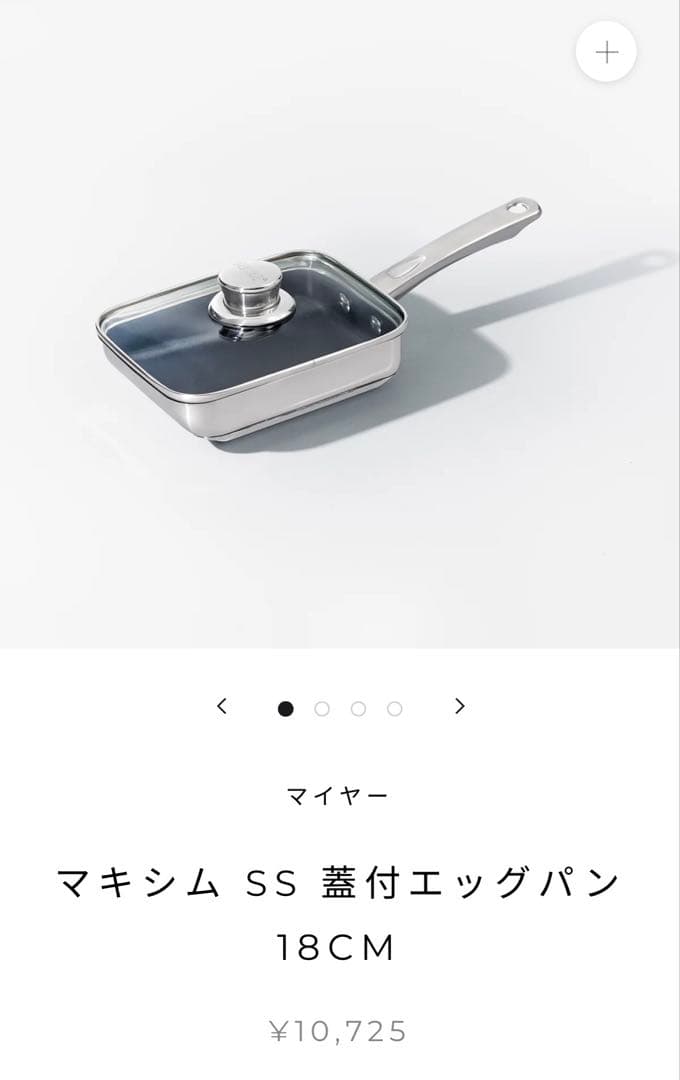This screenshot has width=680, height=1080.
Task: Jump to the third image dot
Action: coord(358,708)
